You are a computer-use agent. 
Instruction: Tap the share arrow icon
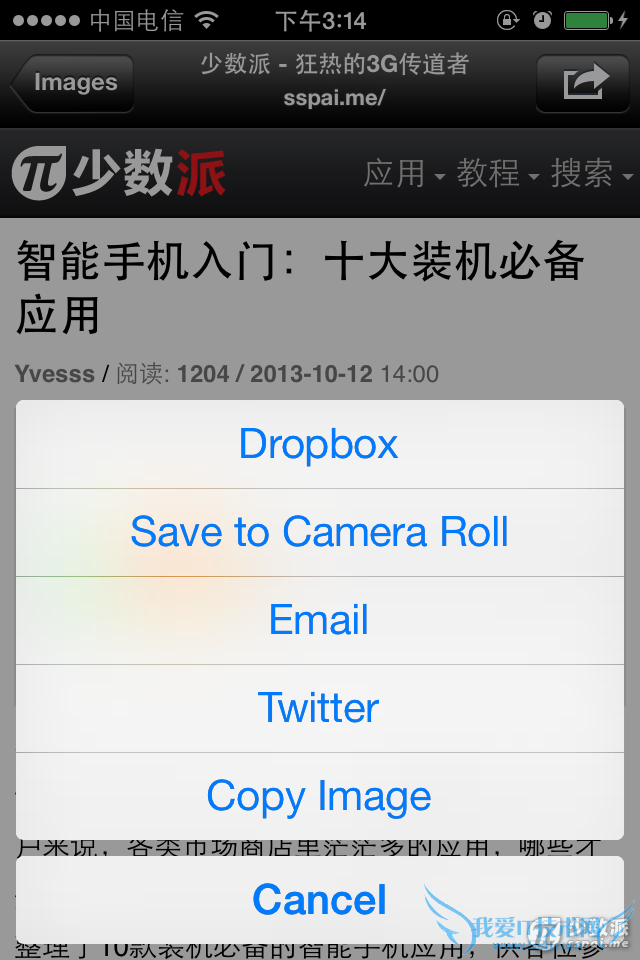(585, 83)
